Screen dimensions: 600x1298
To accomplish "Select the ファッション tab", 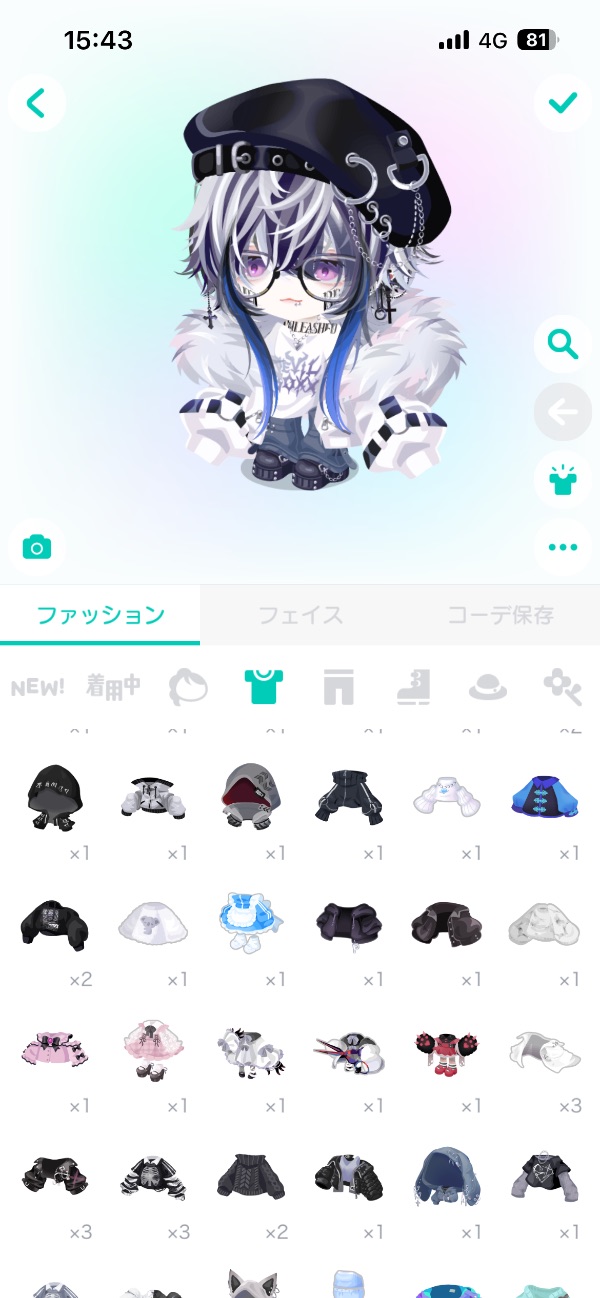I will 100,615.
